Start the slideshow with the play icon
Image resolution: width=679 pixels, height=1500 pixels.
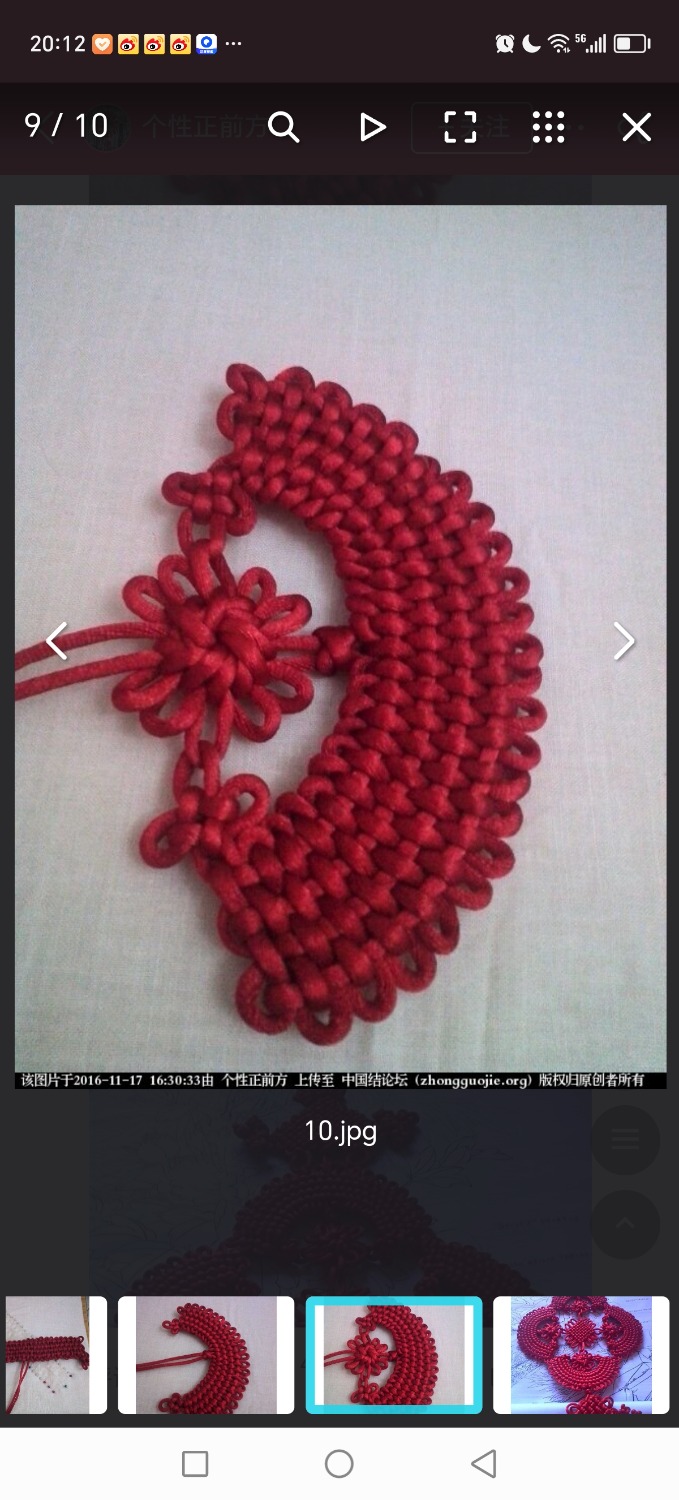point(372,127)
